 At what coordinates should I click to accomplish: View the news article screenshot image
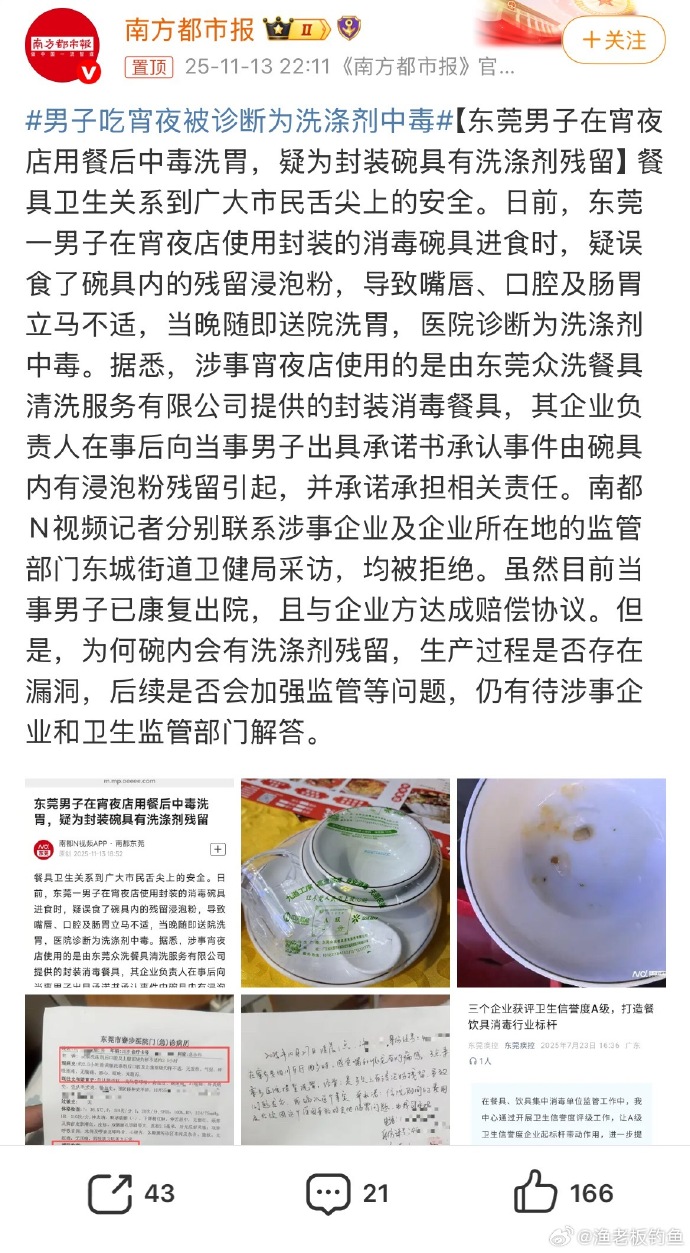click(x=129, y=883)
